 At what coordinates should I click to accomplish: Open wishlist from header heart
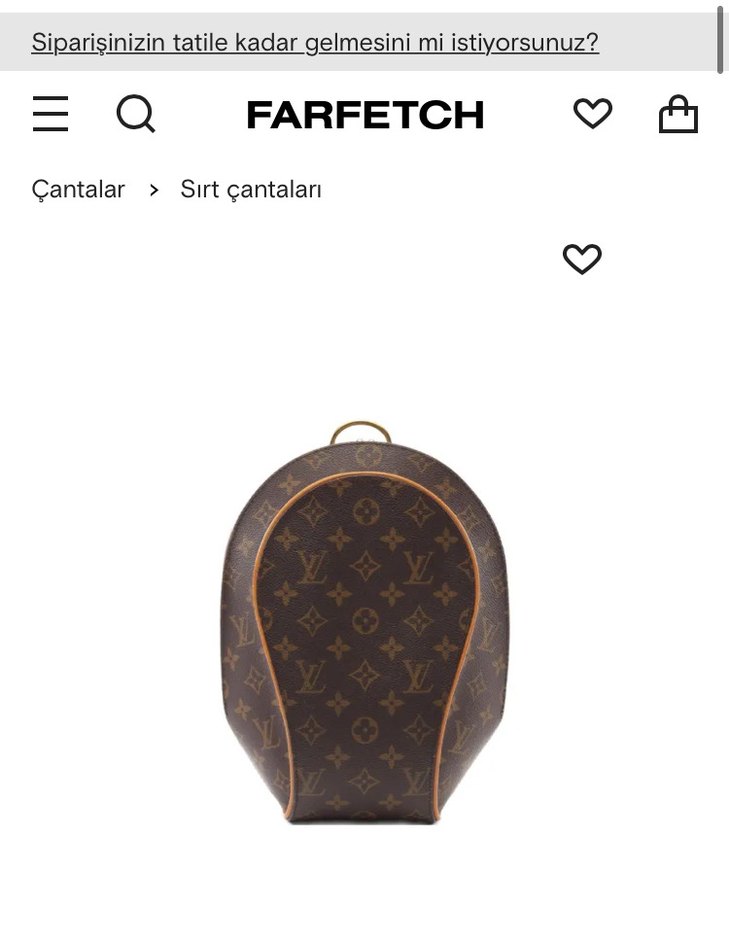pyautogui.click(x=592, y=114)
